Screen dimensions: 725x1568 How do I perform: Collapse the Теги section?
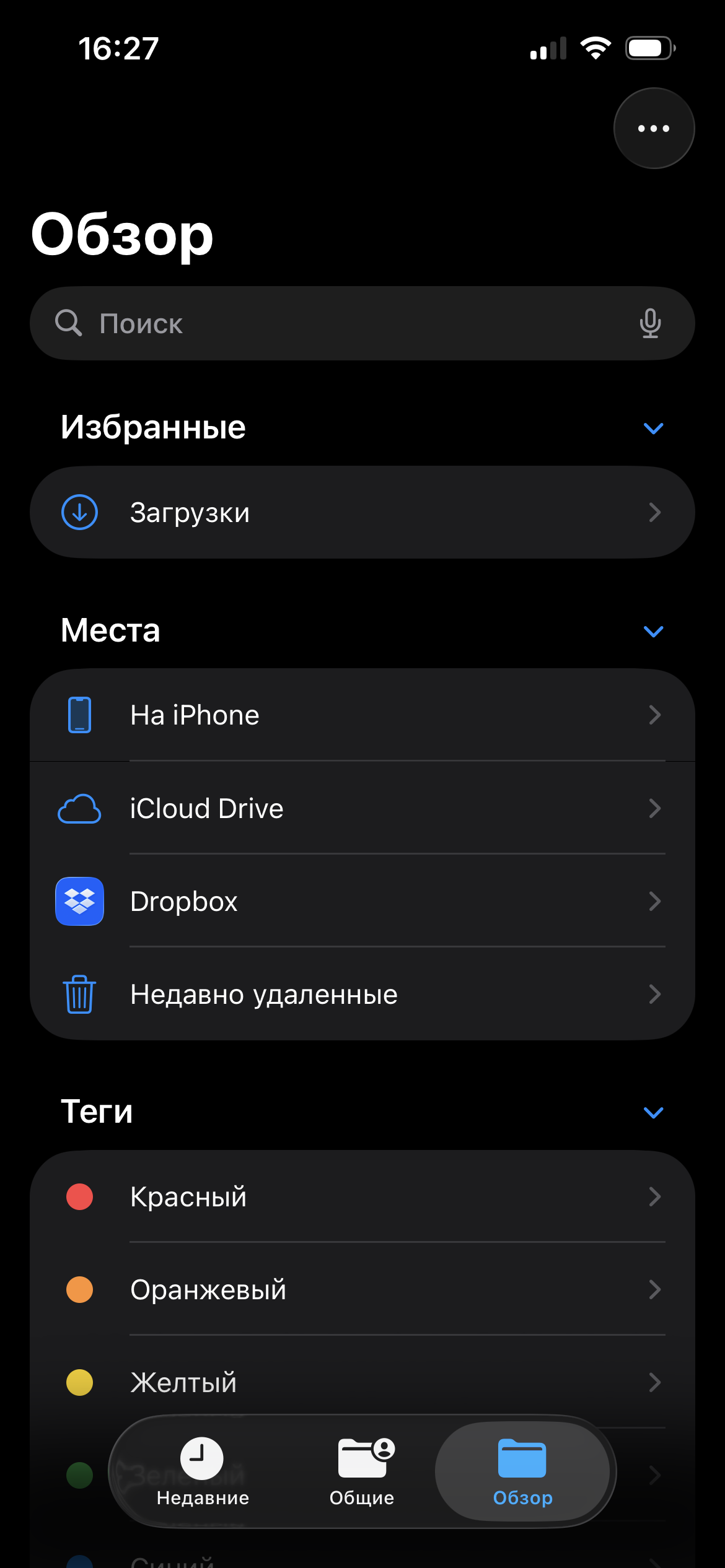point(653,1112)
